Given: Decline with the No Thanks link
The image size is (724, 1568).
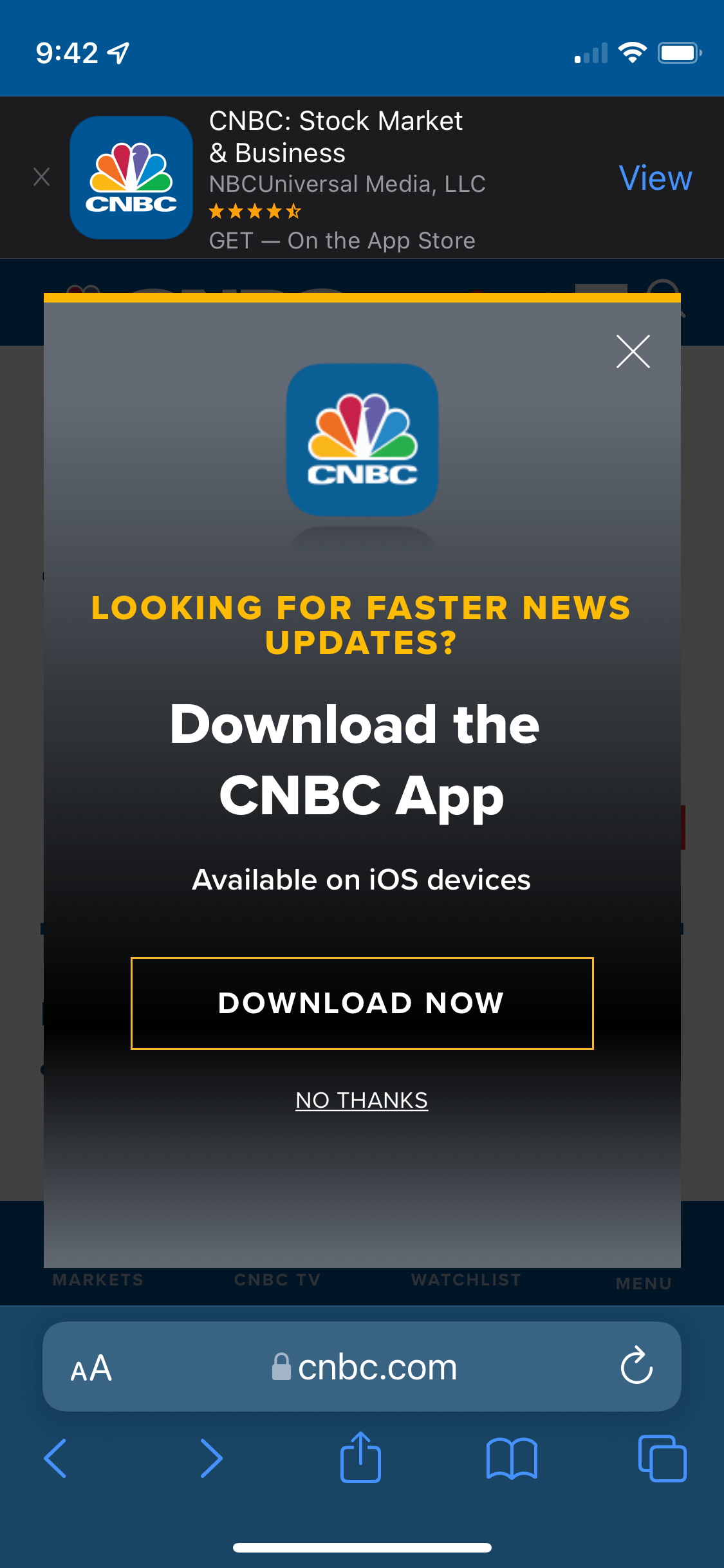Looking at the screenshot, I should click(x=362, y=1100).
